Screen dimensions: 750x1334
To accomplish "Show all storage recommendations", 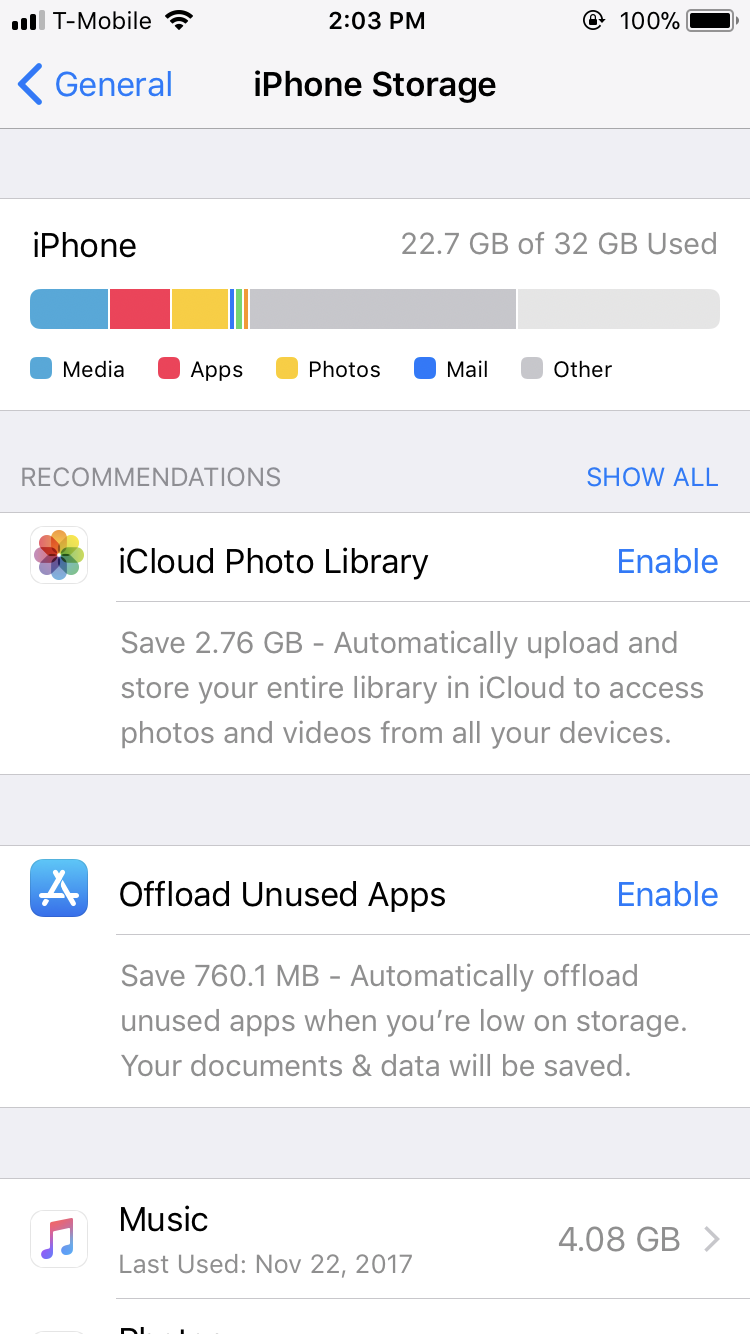I will click(651, 477).
